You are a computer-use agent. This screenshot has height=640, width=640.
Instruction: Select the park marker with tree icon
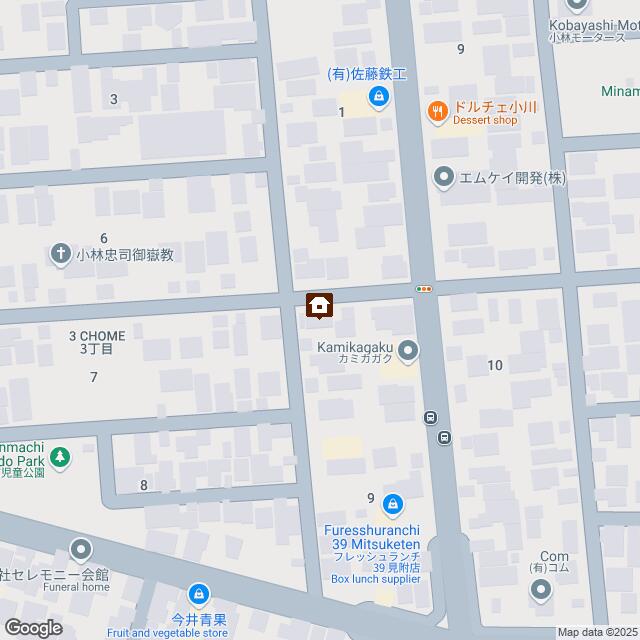tap(61, 457)
